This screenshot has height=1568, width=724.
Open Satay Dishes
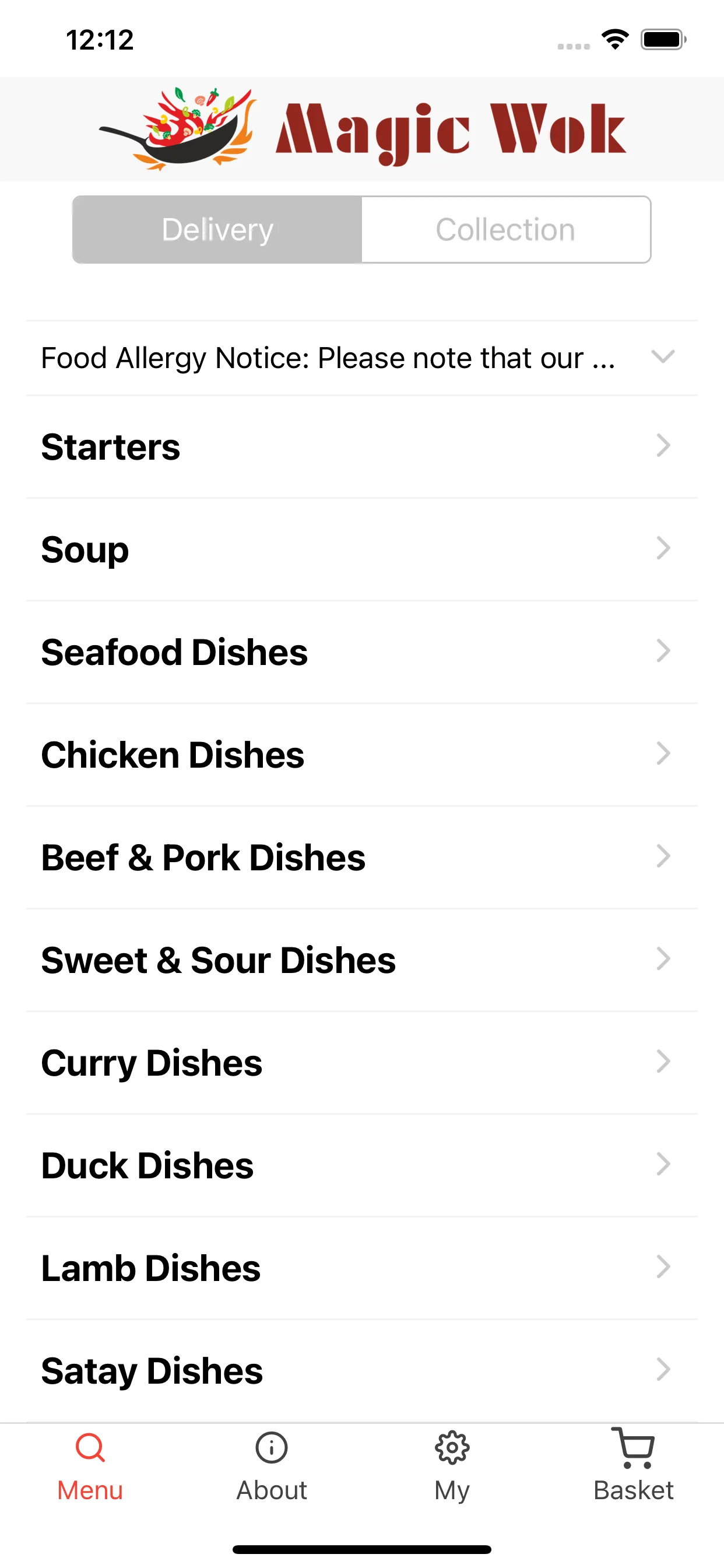[361, 1371]
